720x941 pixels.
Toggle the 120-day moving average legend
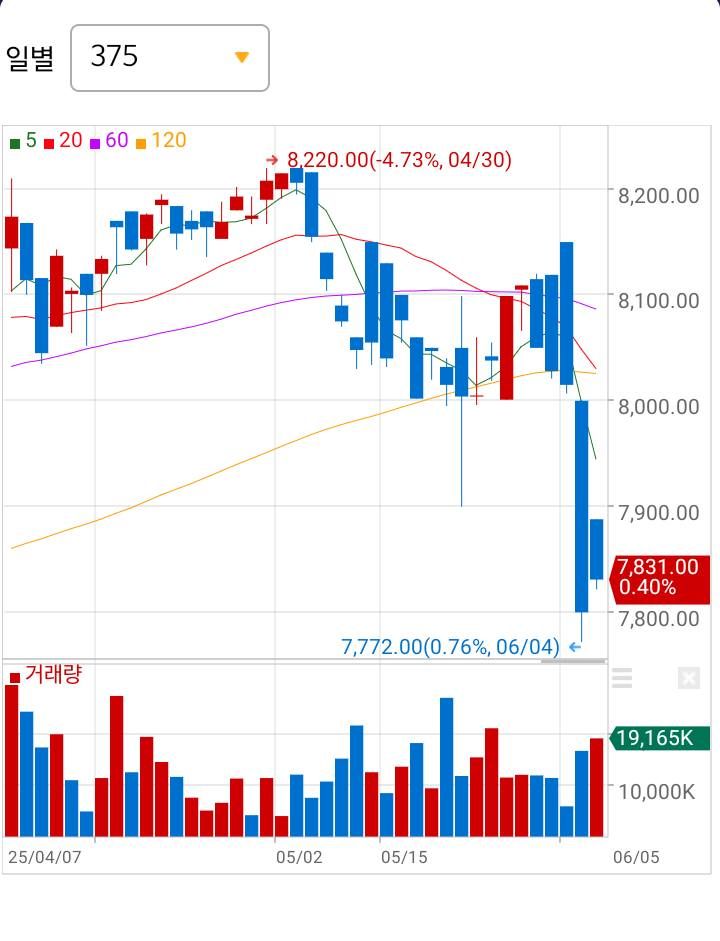tap(161, 141)
